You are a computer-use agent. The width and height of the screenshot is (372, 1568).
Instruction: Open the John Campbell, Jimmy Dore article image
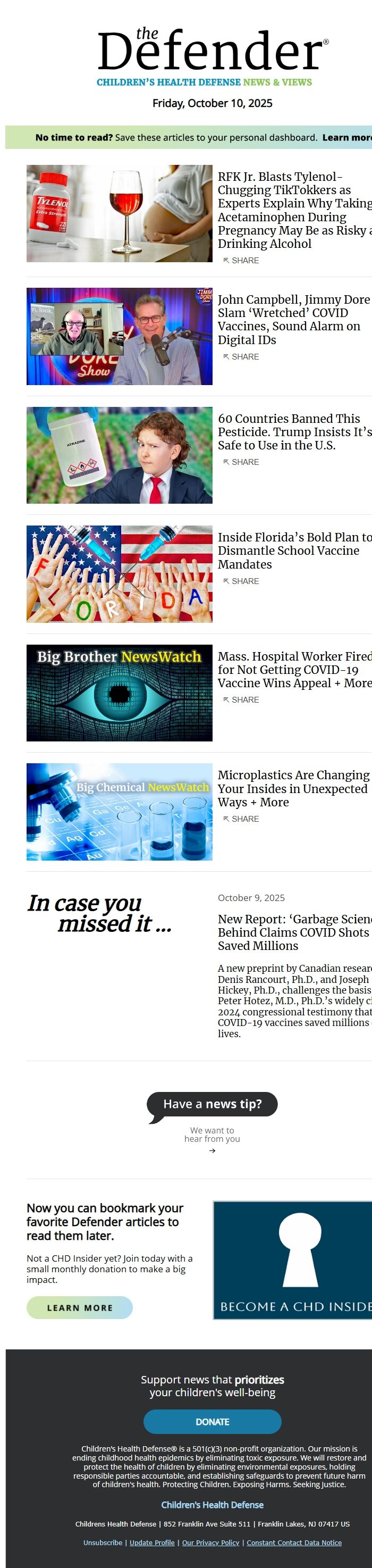pos(119,336)
